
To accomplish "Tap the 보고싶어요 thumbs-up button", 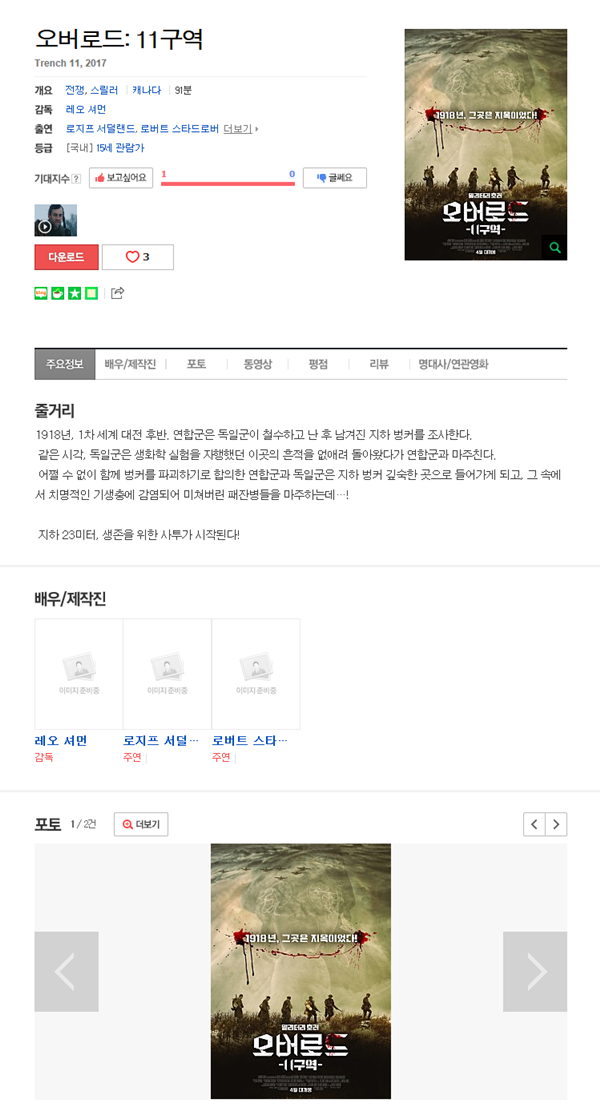I will 121,178.
